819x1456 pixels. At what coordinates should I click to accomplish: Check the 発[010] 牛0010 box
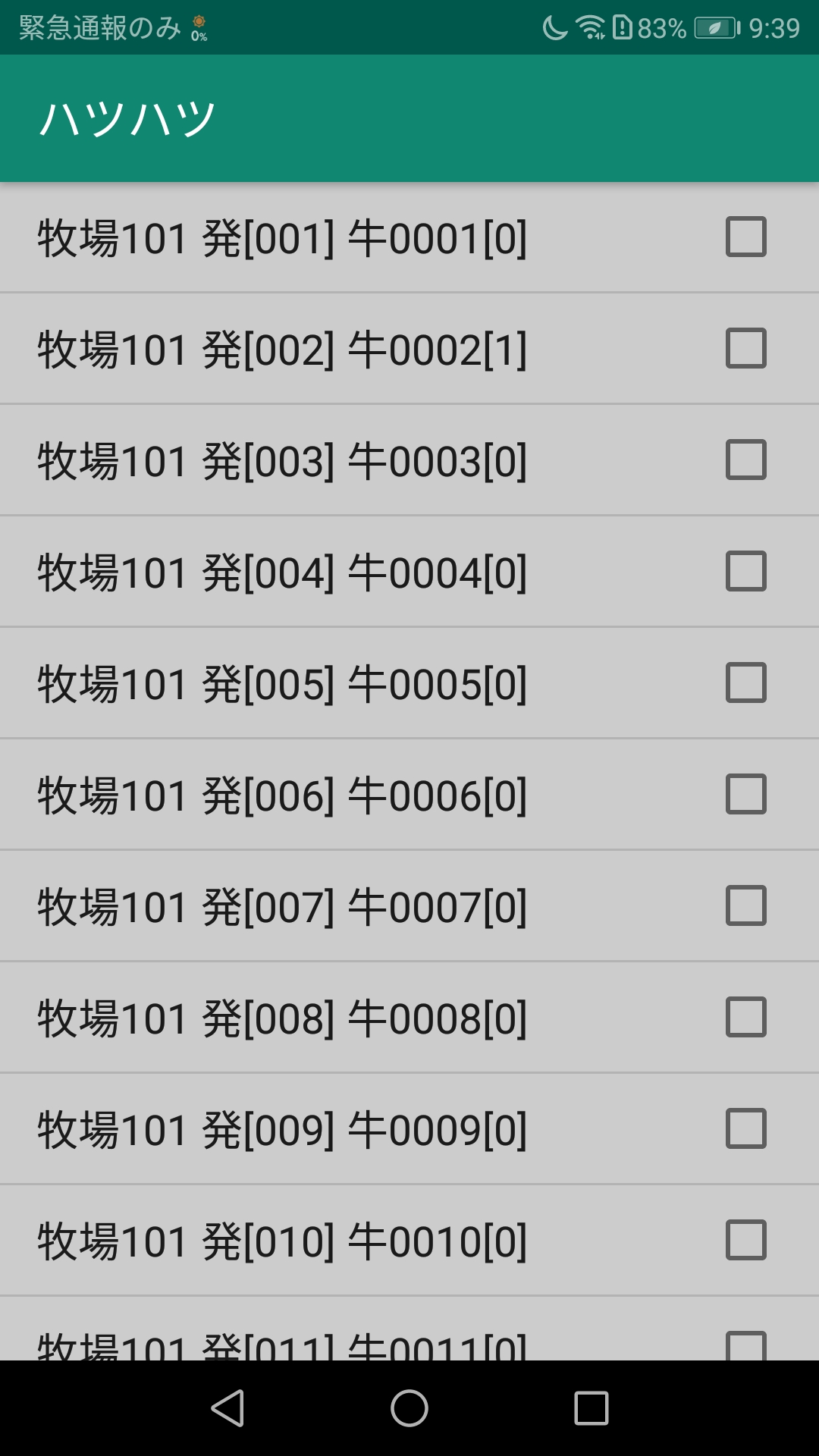746,1240
